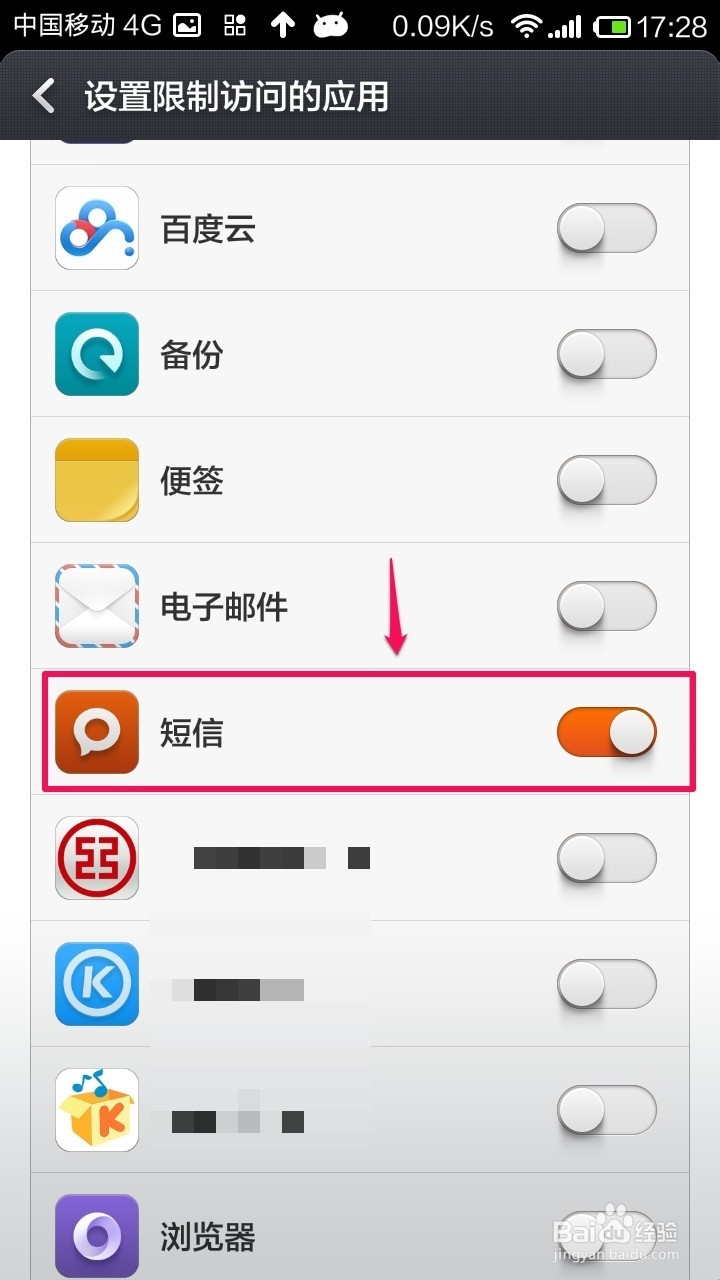Viewport: 720px width, 1280px height.
Task: Tap the 备份 backup app icon
Action: click(96, 353)
